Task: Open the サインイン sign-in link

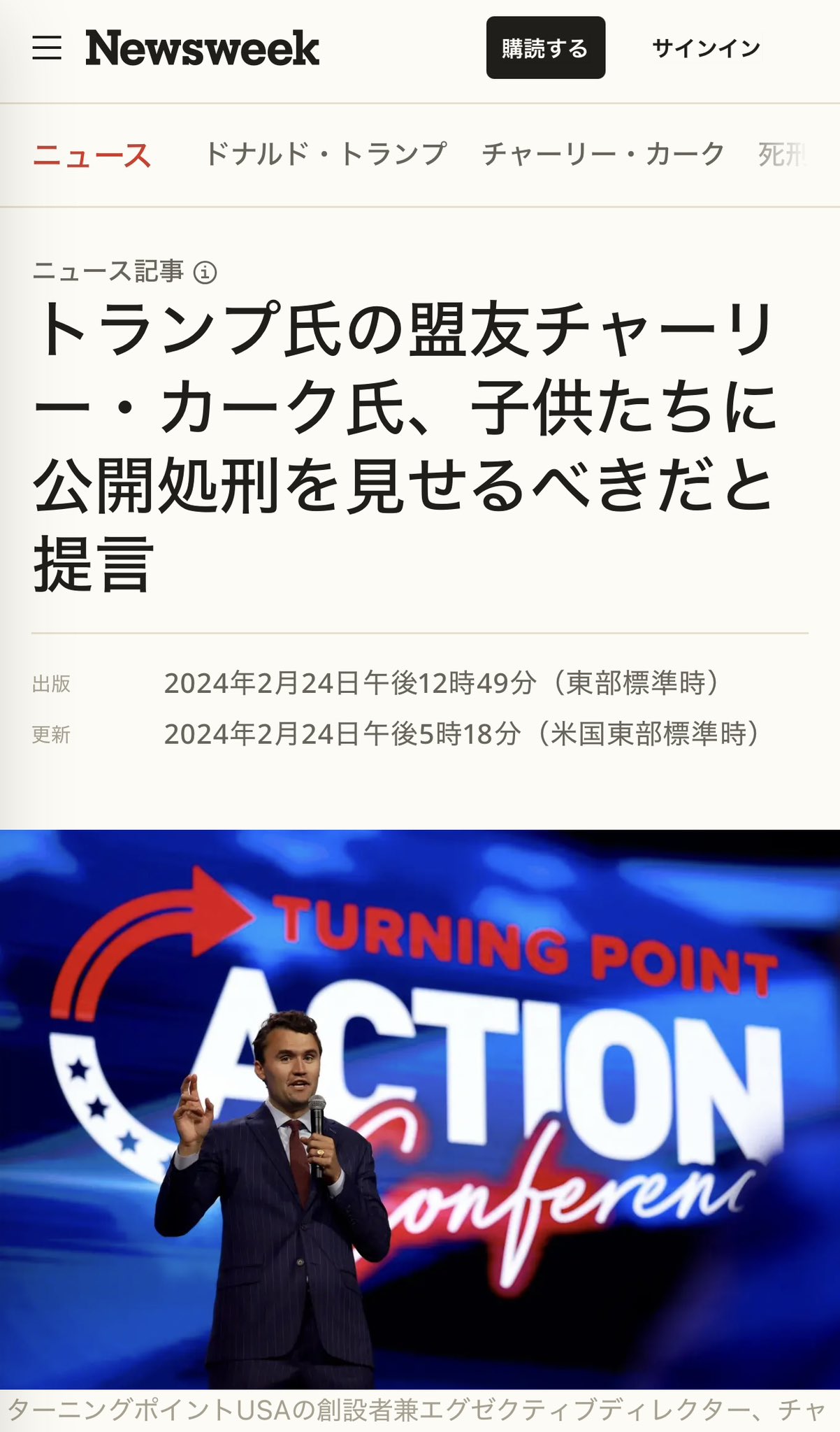Action: (x=706, y=48)
